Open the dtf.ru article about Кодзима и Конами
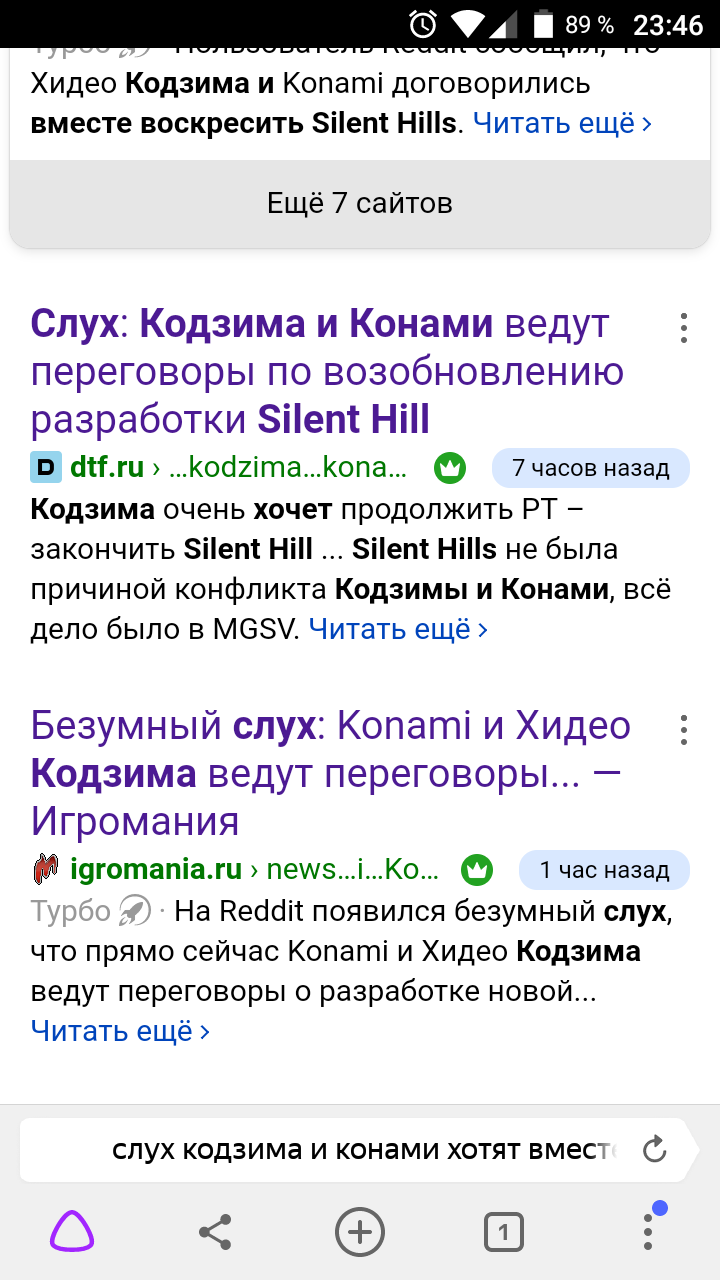720x1280 pixels. 320,371
